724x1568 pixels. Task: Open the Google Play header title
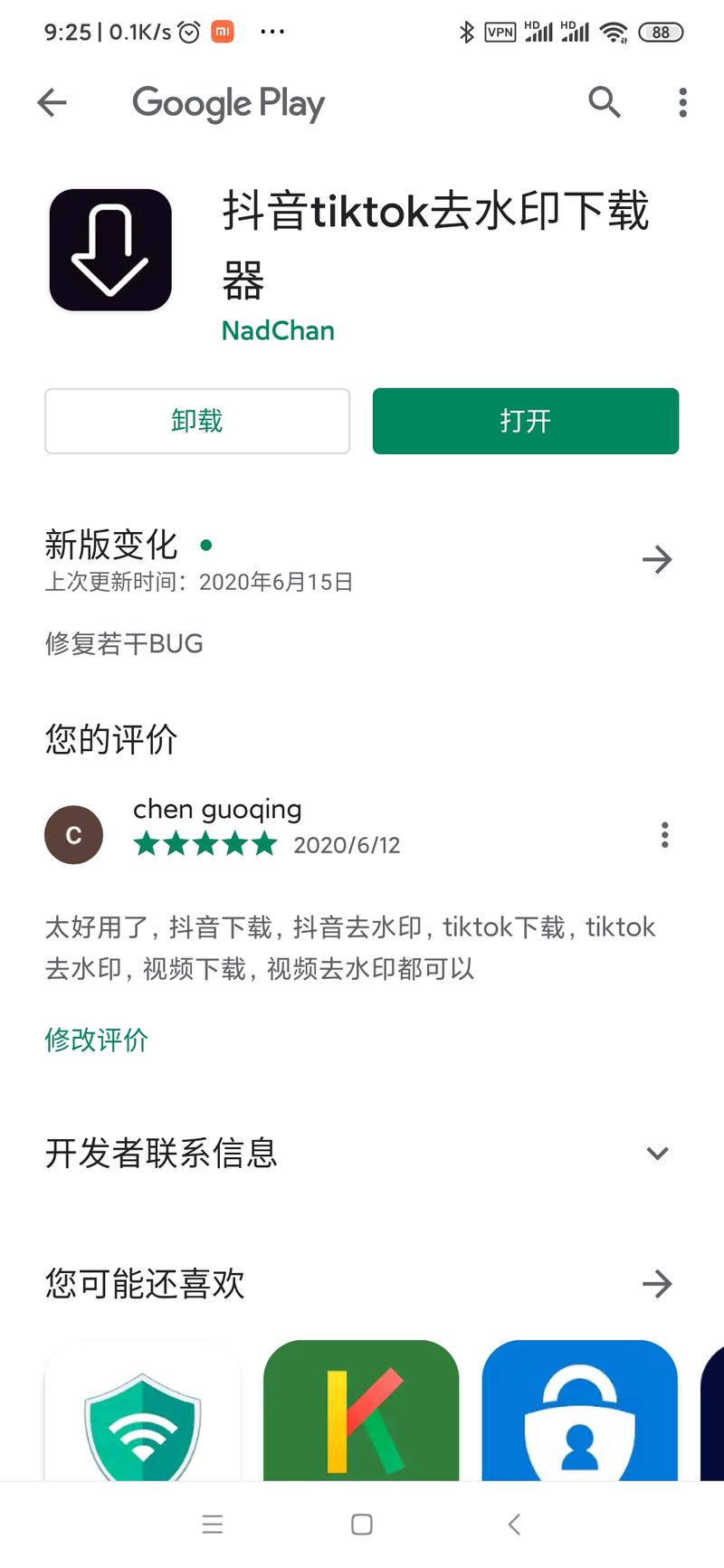pos(228,102)
